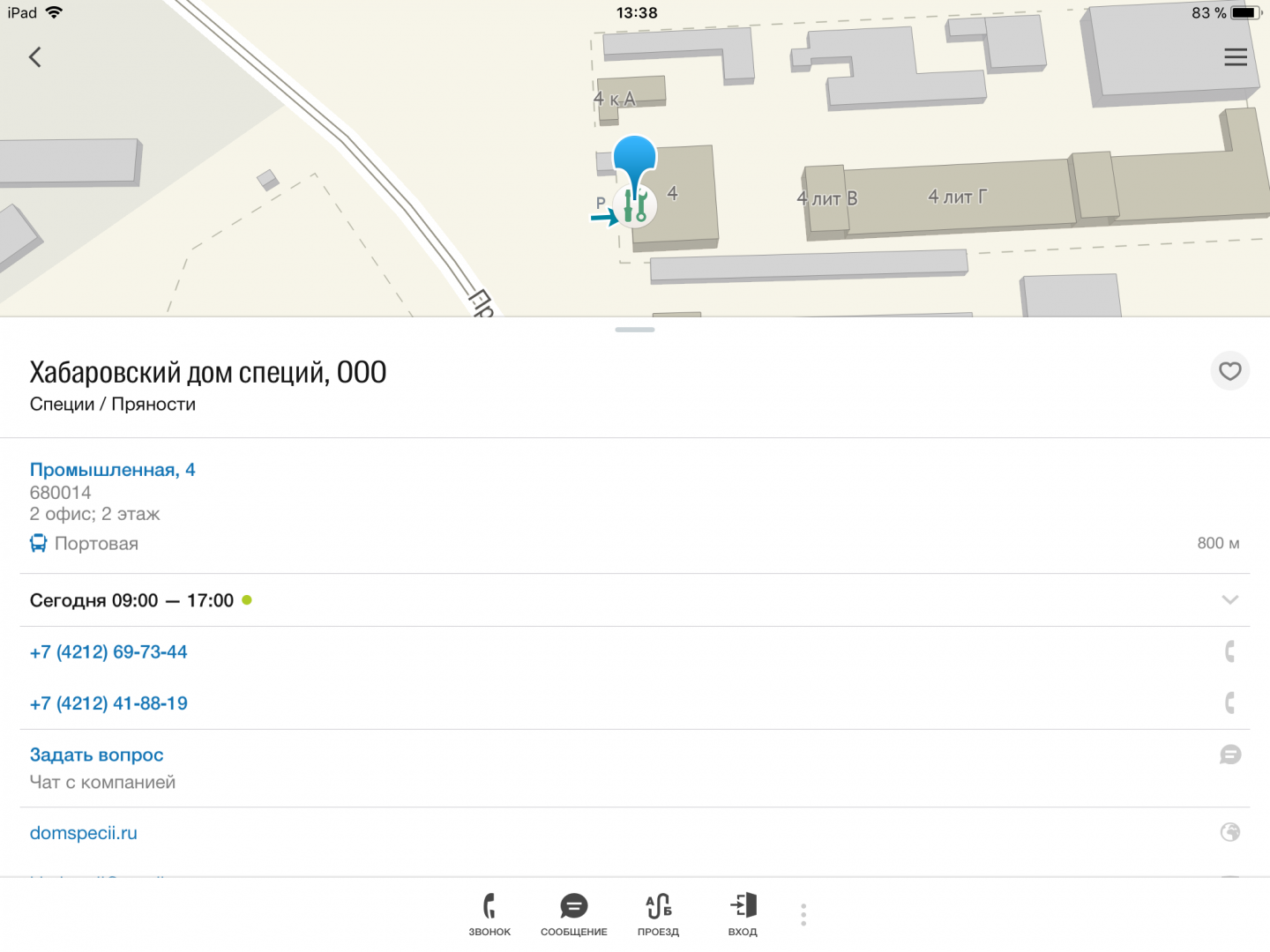Tap Сообщение in the bottom bar

pos(573,914)
